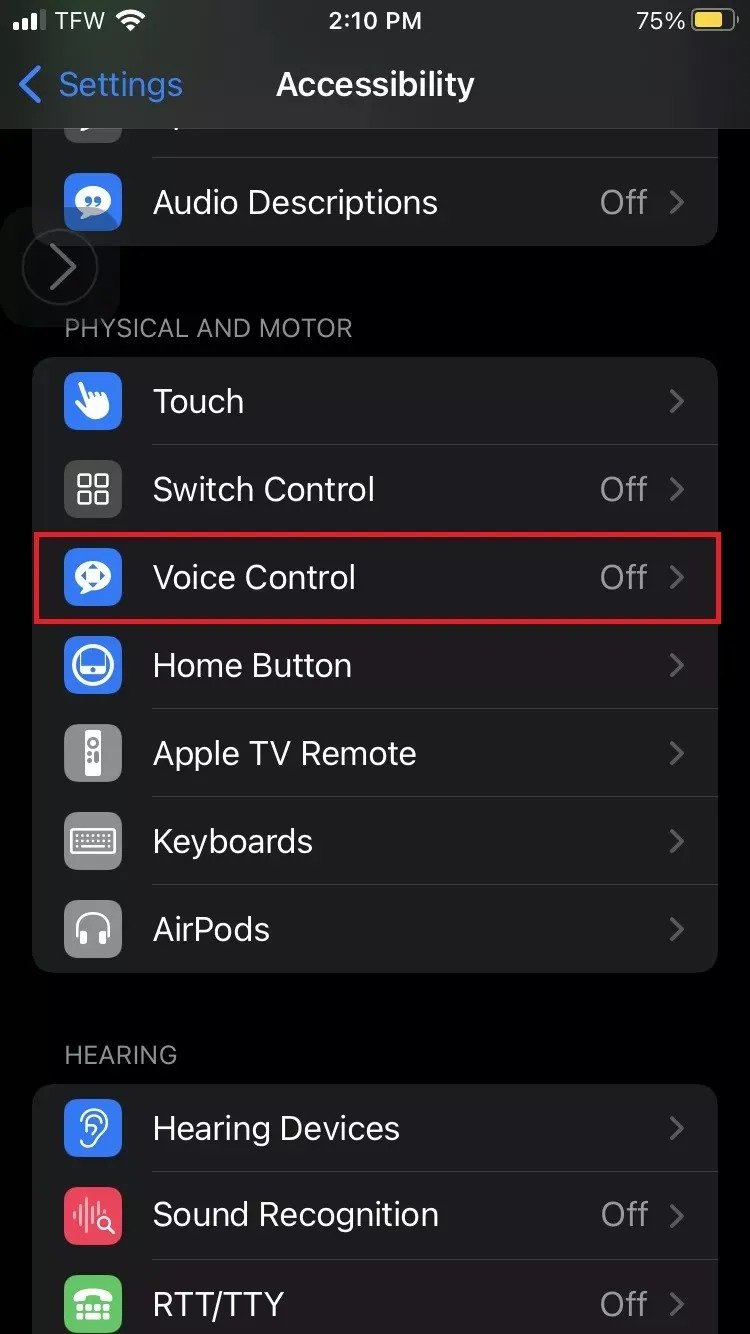Open Switch Control settings row
750x1334 pixels.
click(375, 489)
